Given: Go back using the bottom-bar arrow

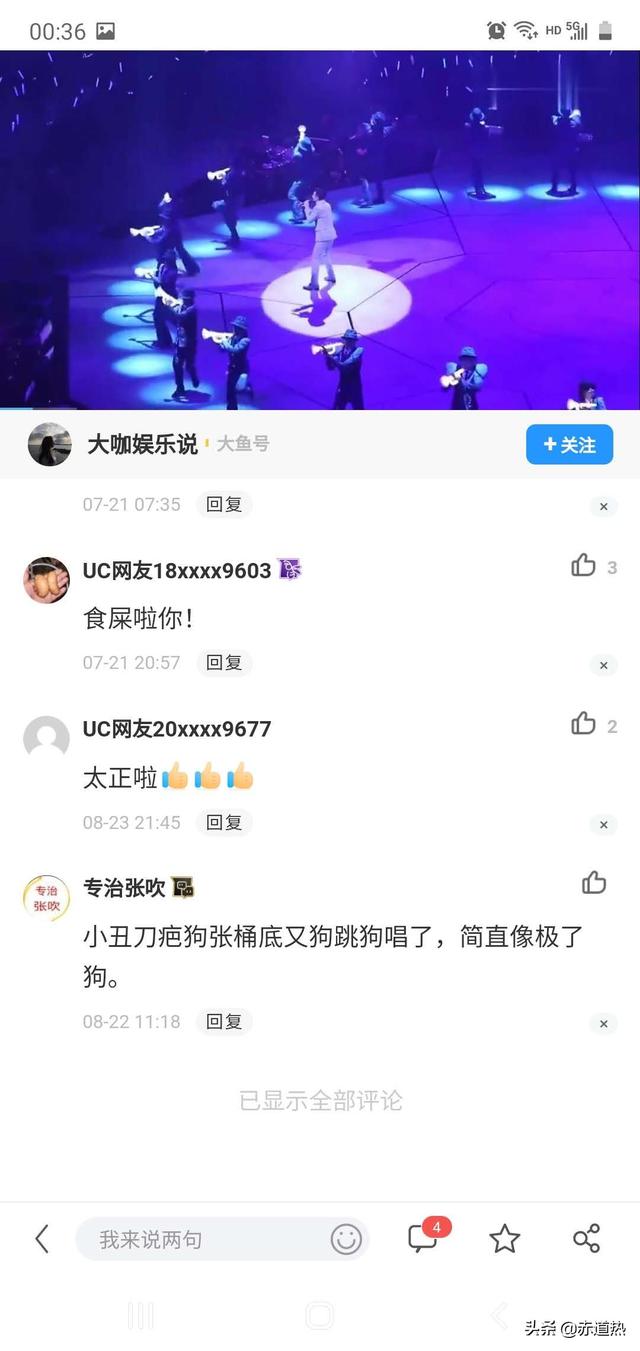Looking at the screenshot, I should pos(42,1239).
